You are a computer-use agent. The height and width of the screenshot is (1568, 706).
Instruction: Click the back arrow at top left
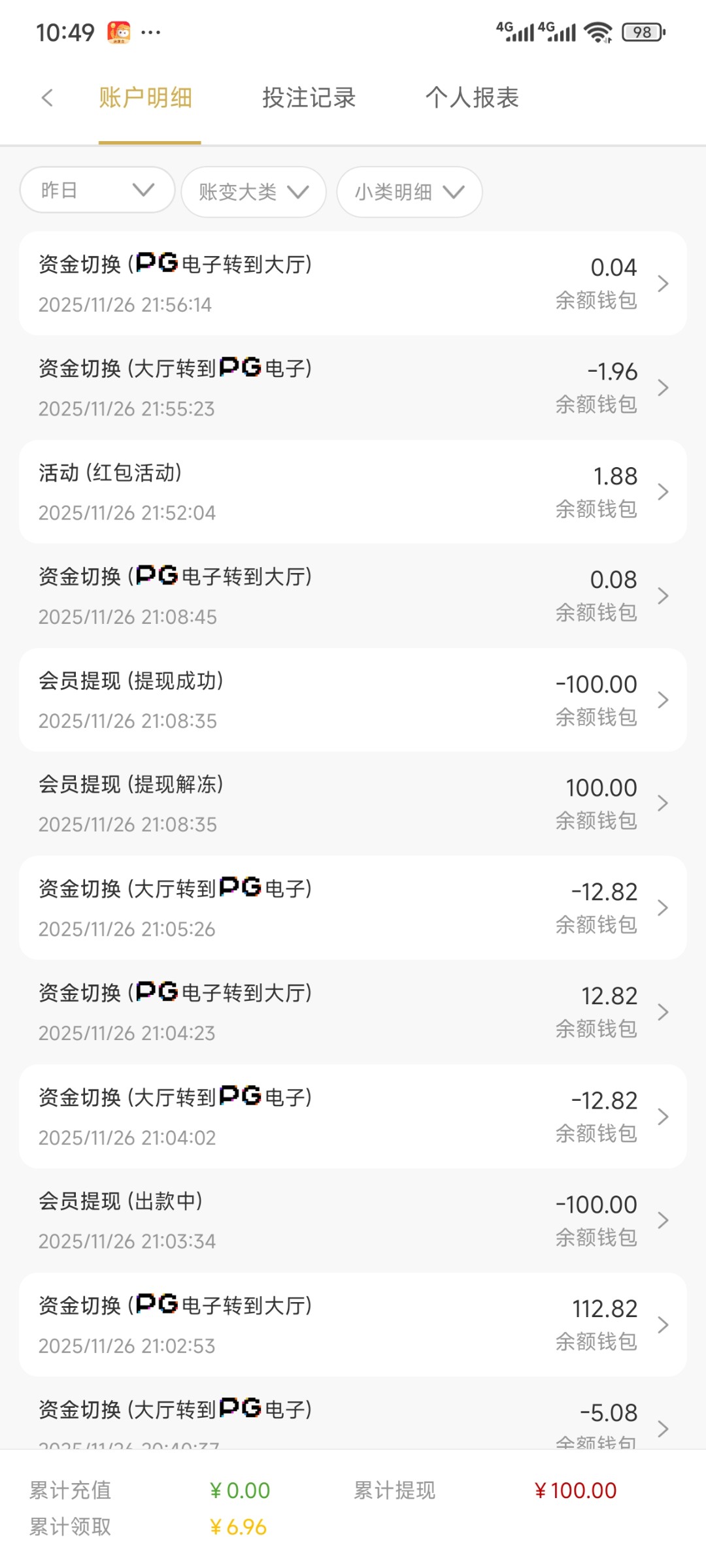[47, 97]
